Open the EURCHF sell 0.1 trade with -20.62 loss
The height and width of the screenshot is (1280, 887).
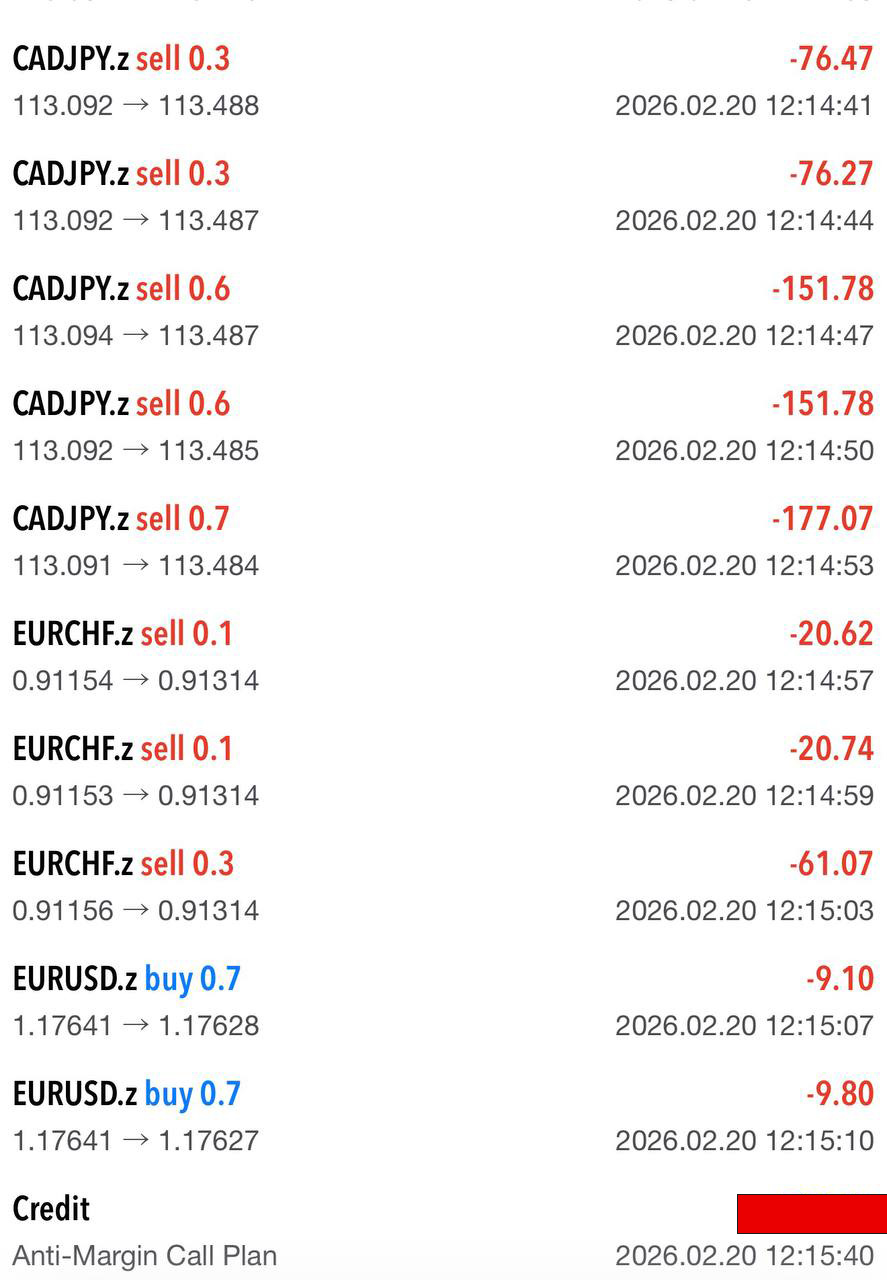(x=443, y=656)
